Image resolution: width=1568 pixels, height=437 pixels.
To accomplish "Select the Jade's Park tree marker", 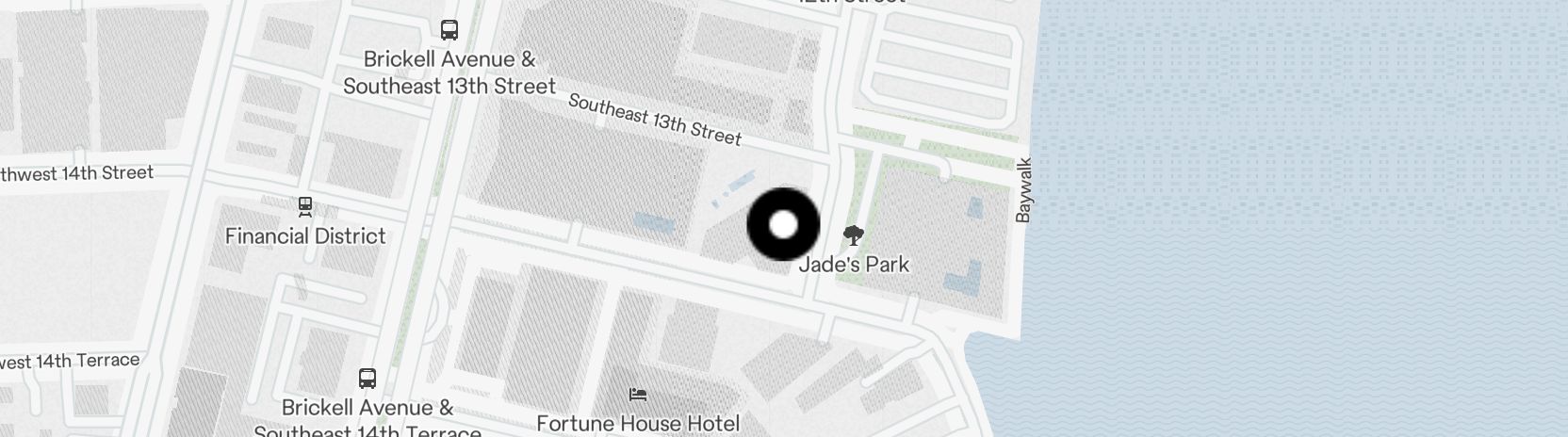I will point(854,235).
